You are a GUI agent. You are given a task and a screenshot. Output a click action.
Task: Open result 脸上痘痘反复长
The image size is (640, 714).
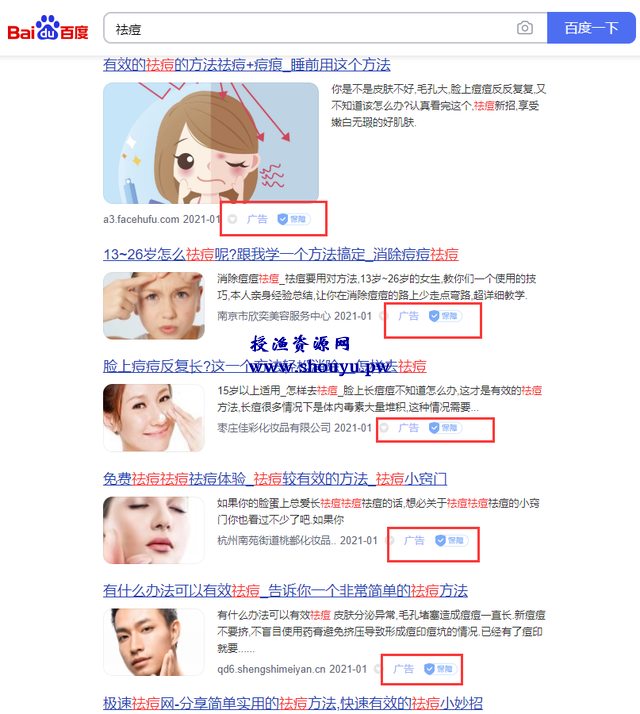click(x=264, y=366)
